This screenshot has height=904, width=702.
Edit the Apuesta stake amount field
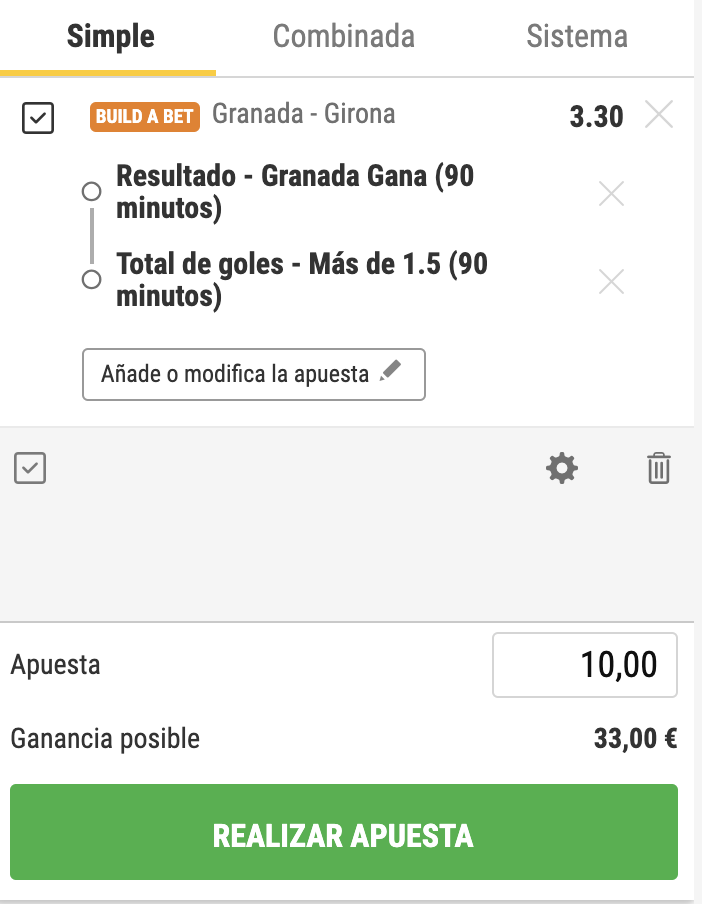[x=585, y=665]
